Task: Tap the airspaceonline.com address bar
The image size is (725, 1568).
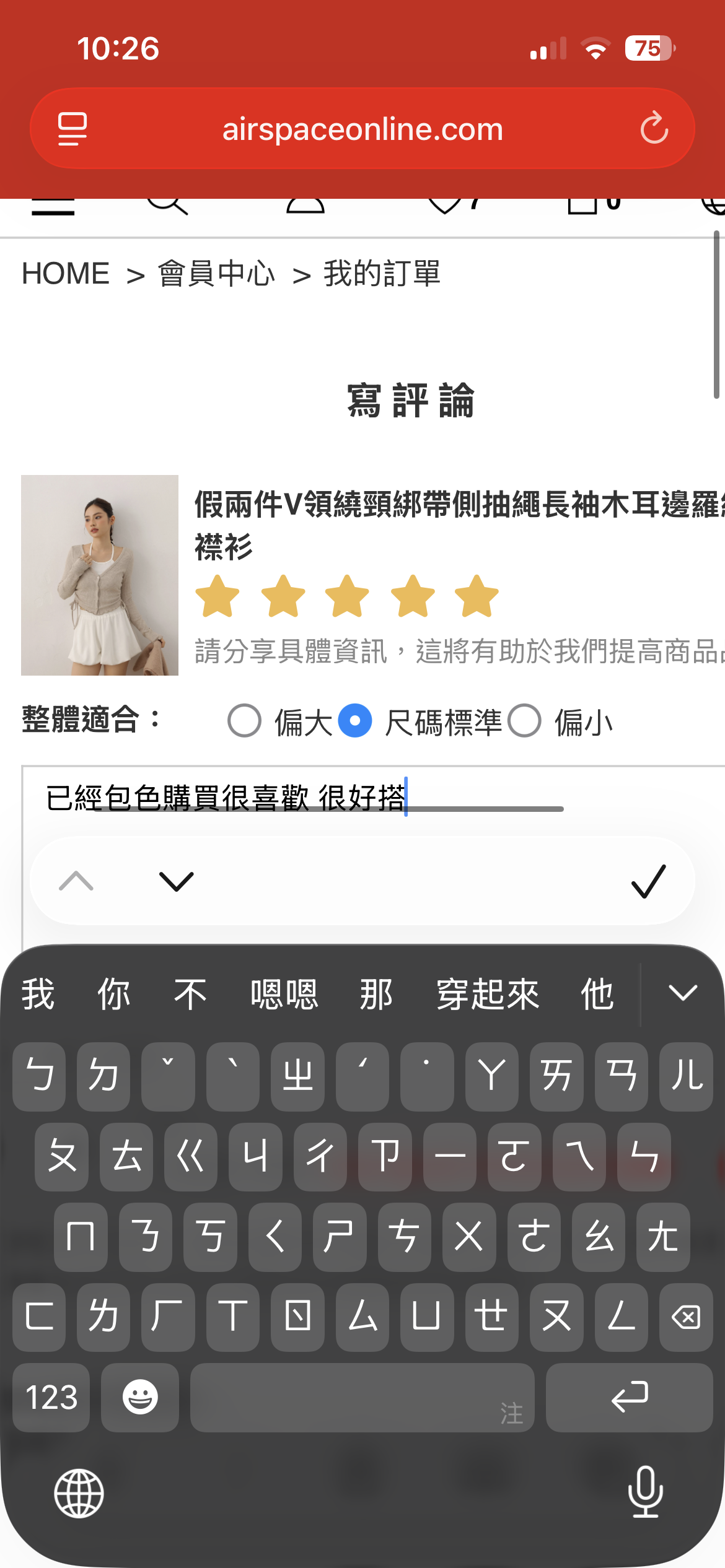Action: tap(362, 129)
